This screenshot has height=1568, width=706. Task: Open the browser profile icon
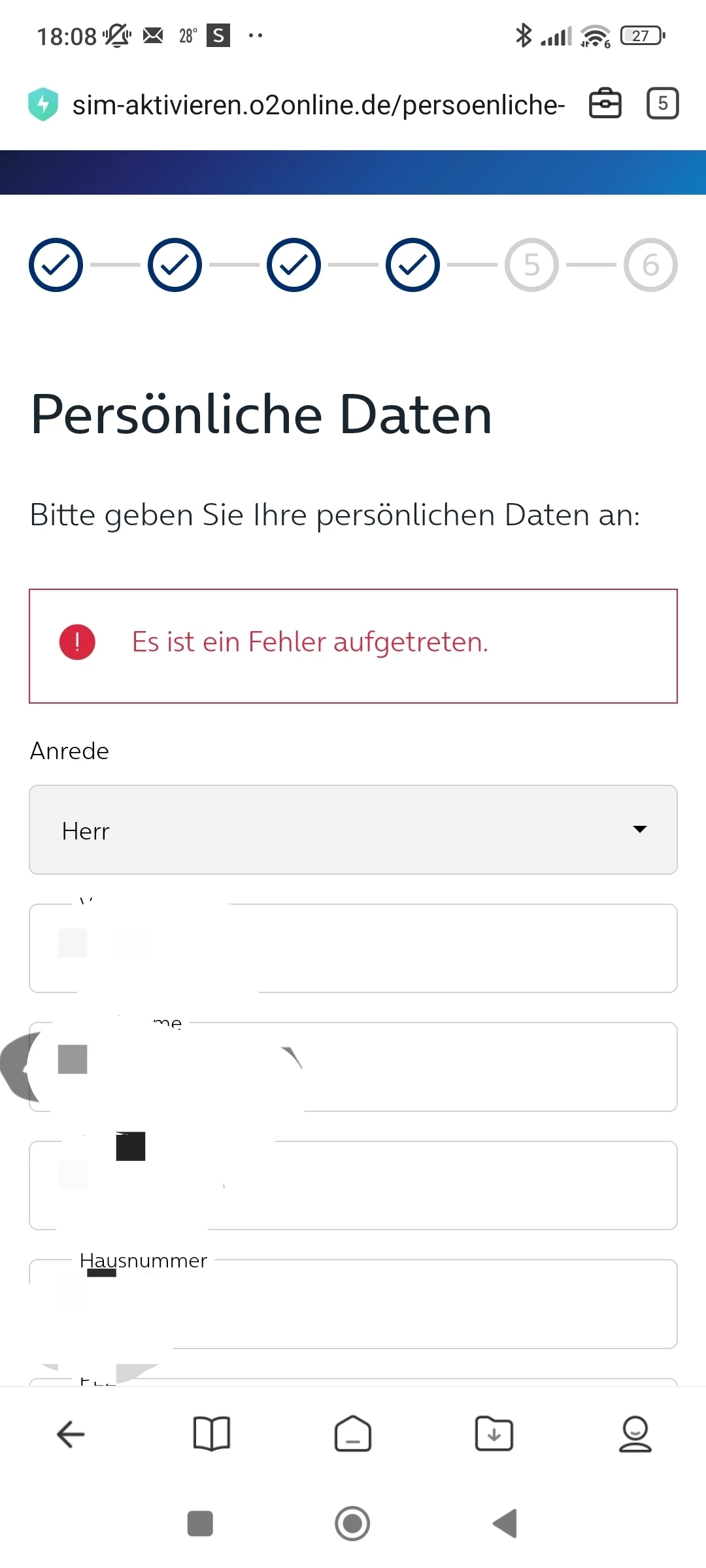[635, 1435]
